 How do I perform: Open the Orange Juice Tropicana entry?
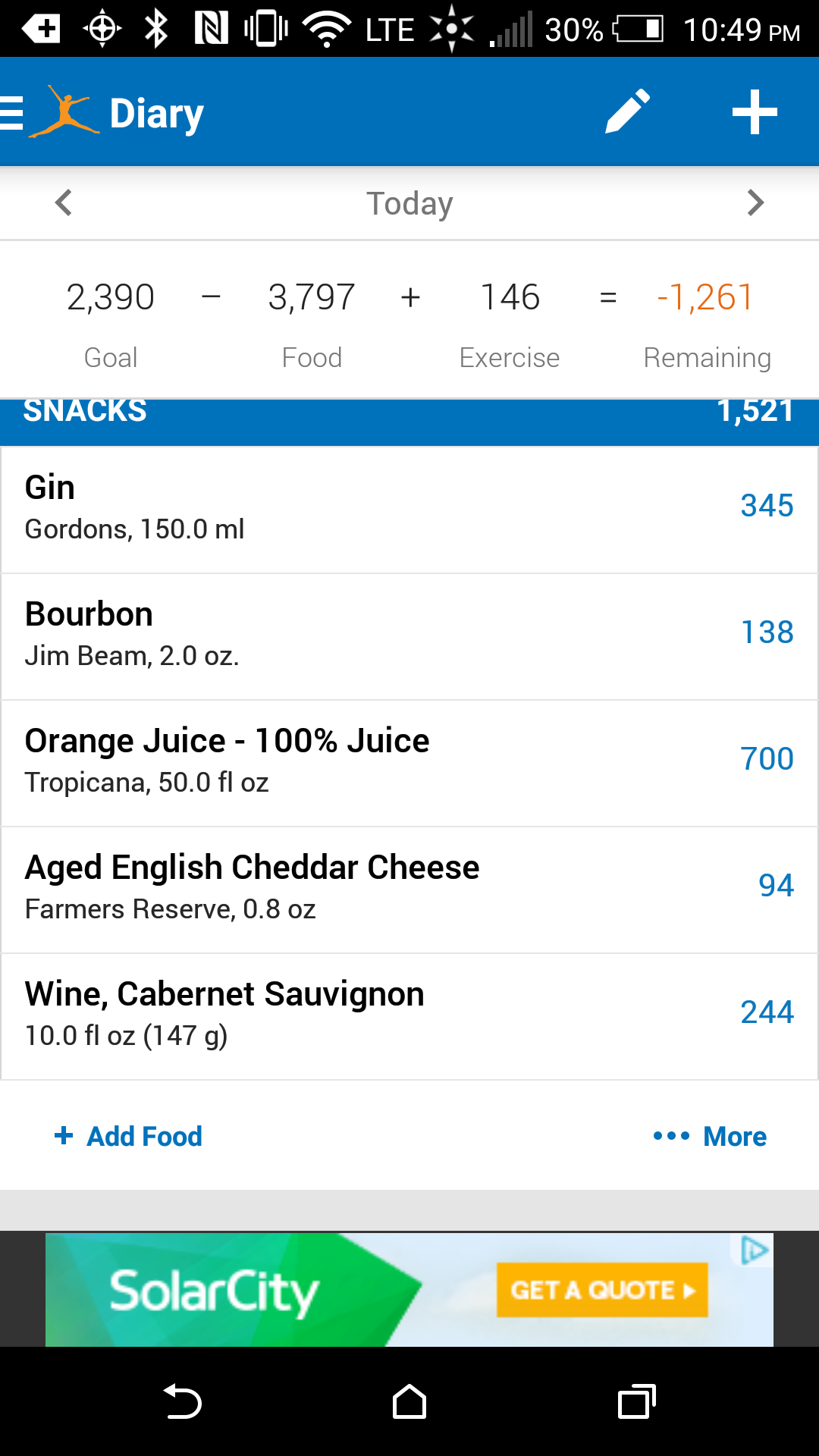[409, 764]
